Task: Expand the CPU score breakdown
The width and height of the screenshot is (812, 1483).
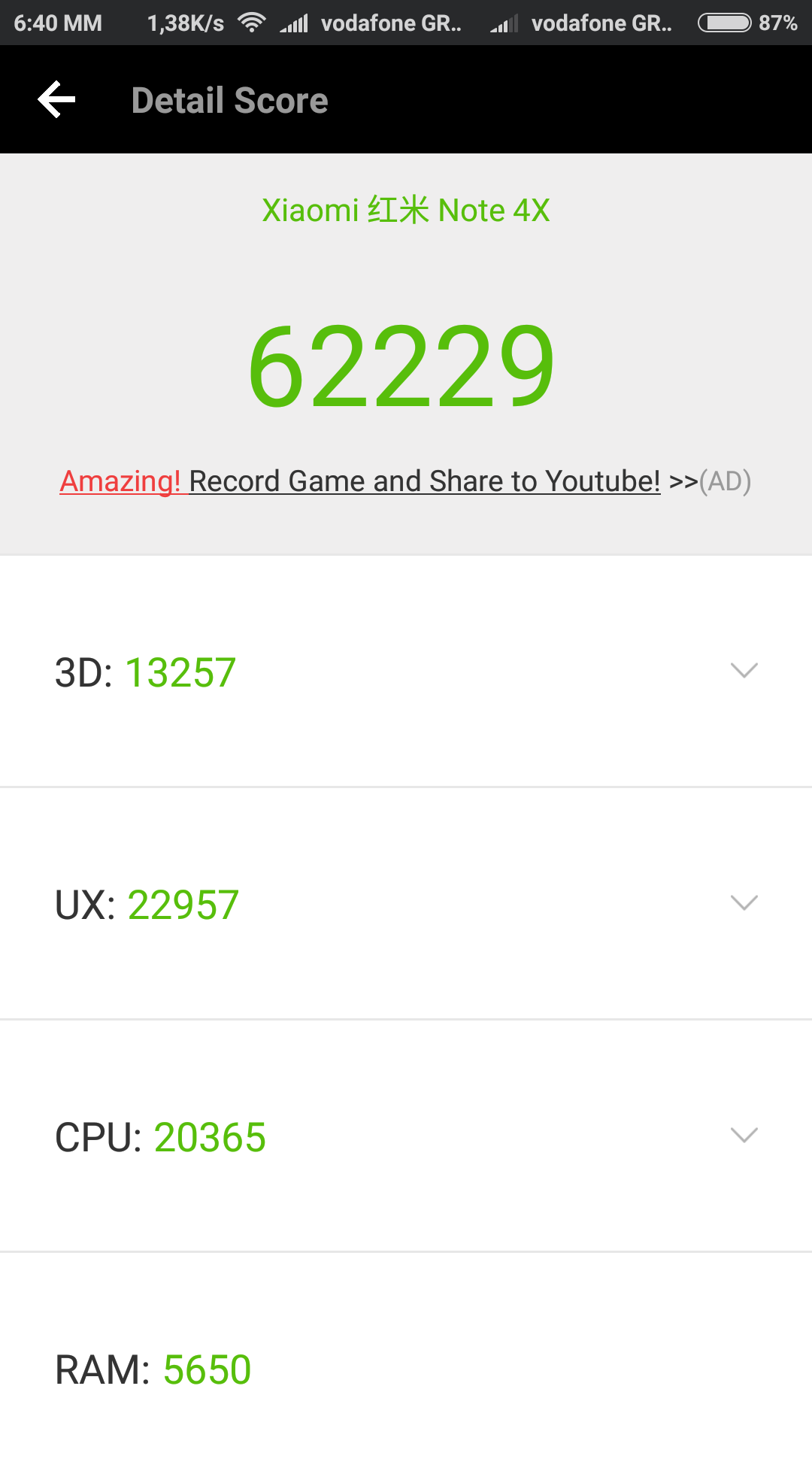Action: (744, 1136)
